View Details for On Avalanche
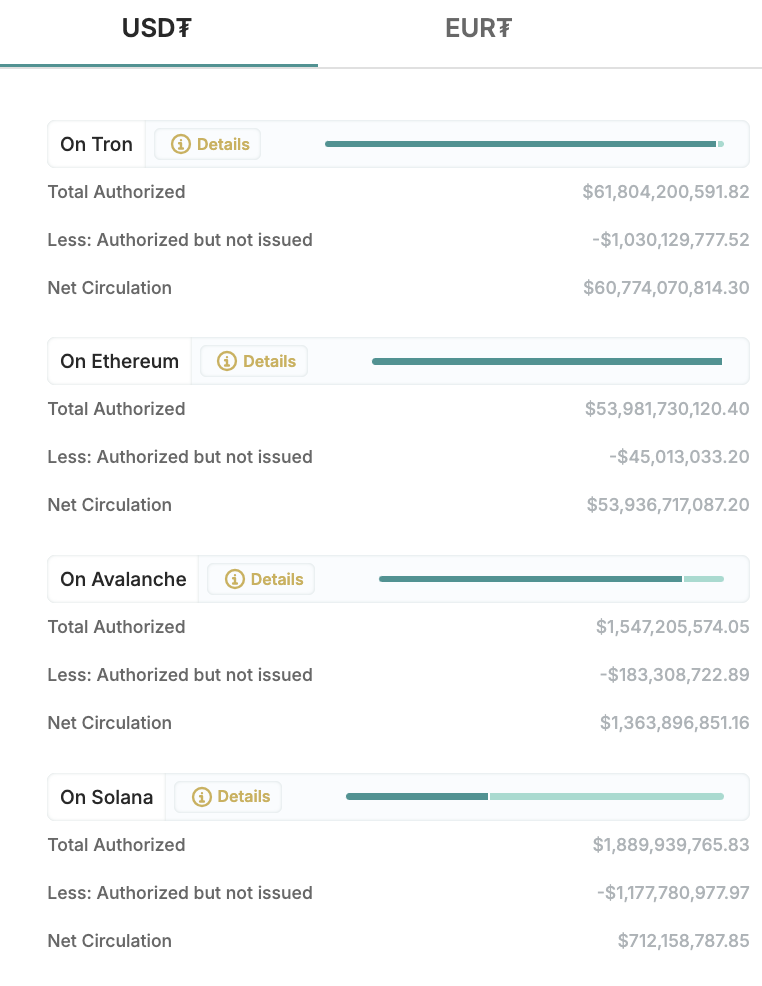 263,579
